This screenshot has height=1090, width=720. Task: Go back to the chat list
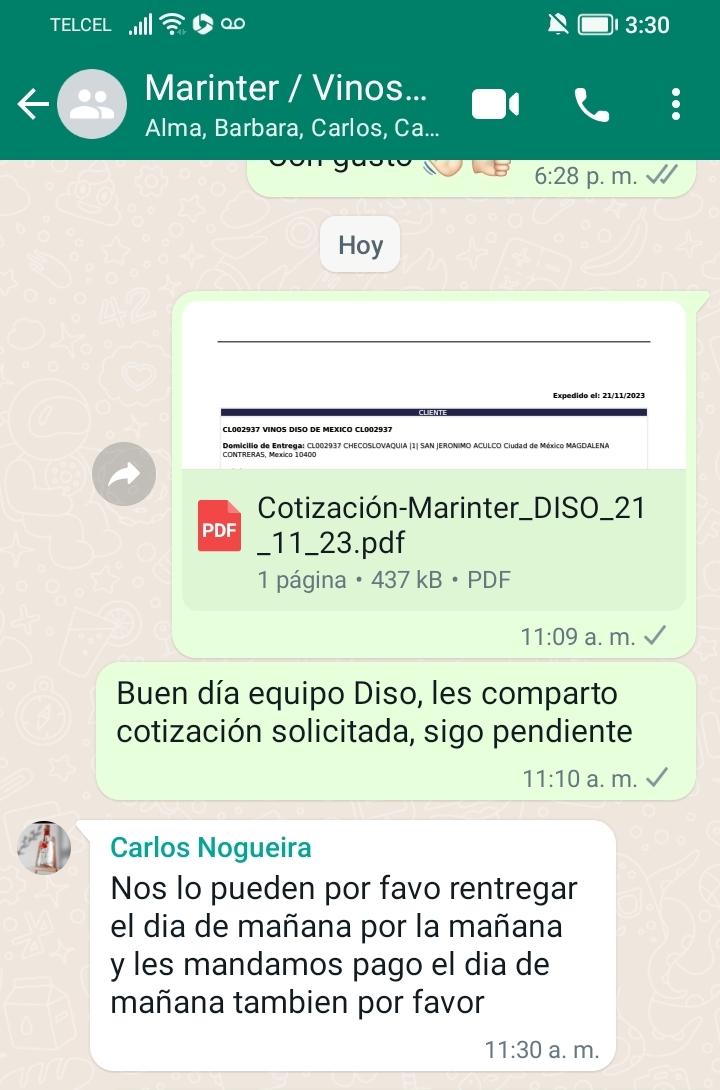pyautogui.click(x=32, y=104)
